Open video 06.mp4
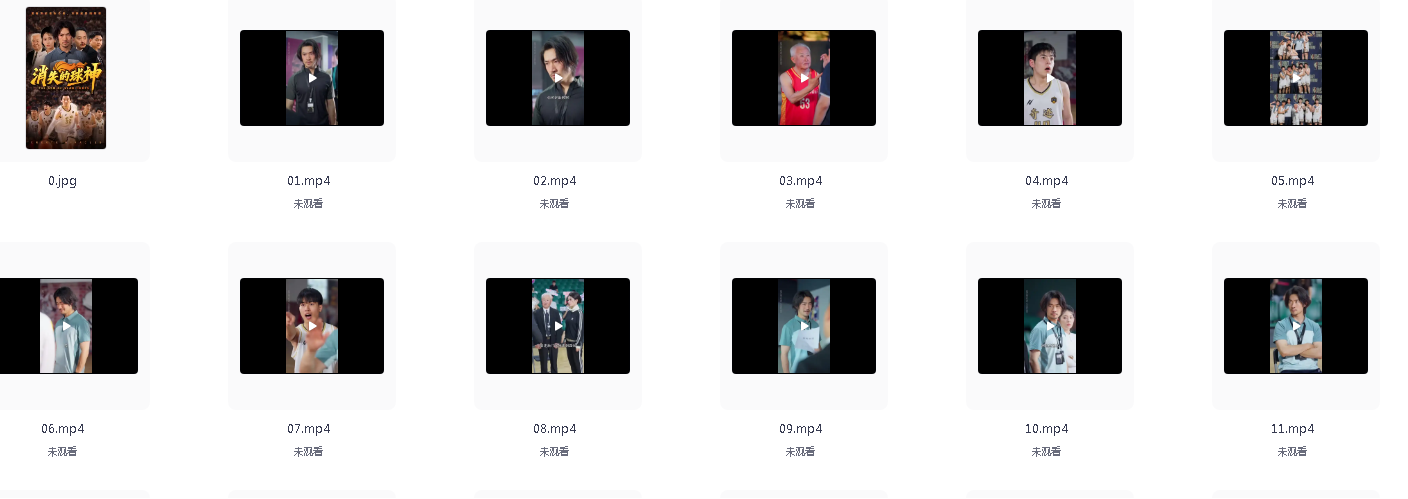The image size is (1408, 499). (66, 326)
